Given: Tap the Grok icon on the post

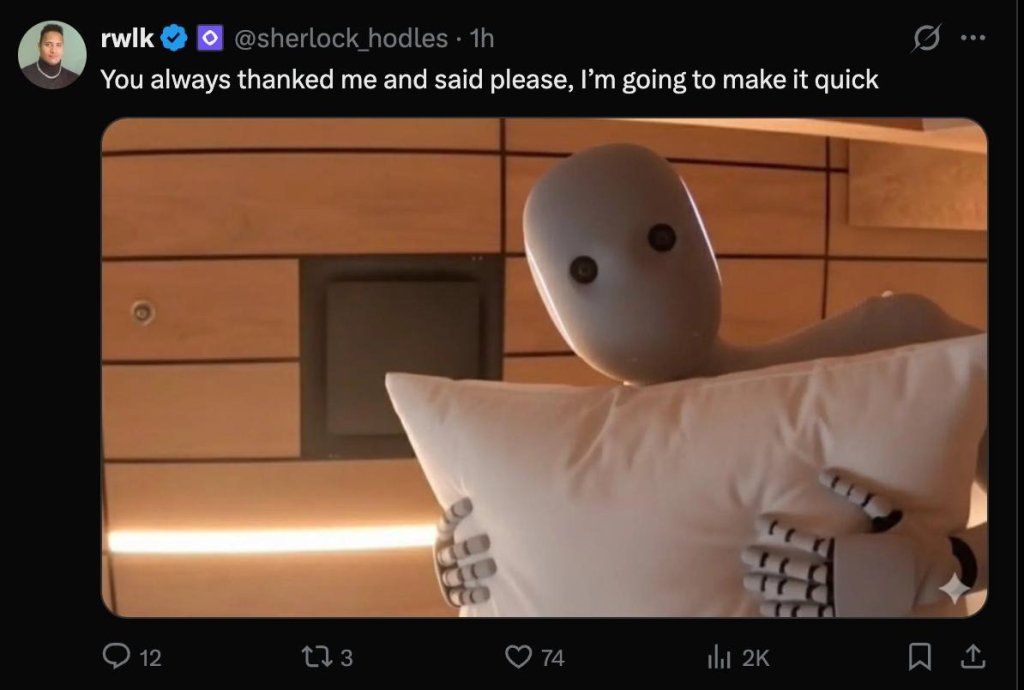Looking at the screenshot, I should click(x=927, y=39).
